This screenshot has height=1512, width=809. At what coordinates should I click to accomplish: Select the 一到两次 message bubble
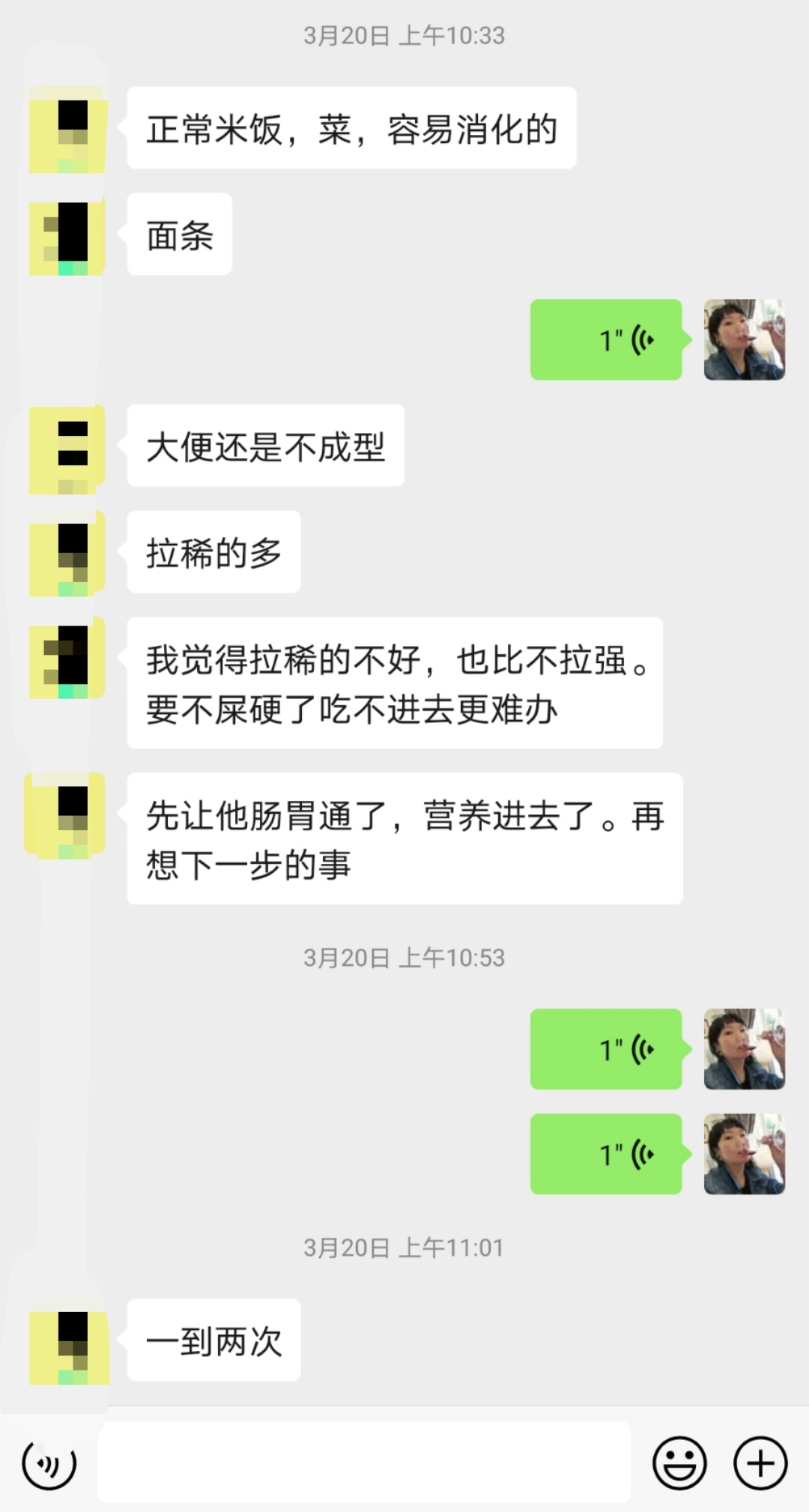[213, 1341]
